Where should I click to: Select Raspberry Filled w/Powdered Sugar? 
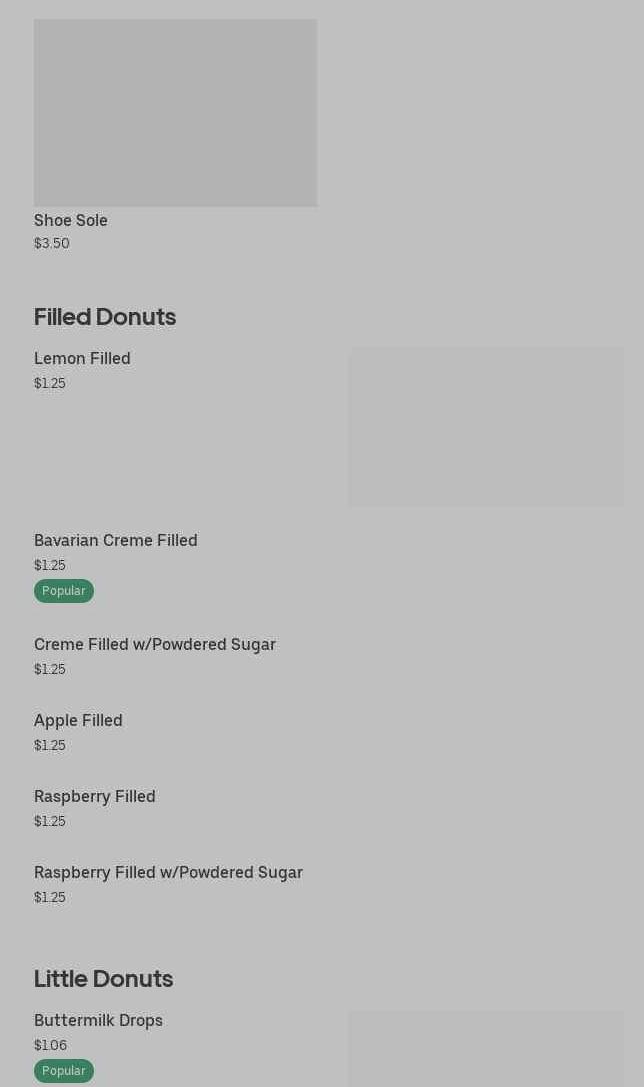(168, 873)
